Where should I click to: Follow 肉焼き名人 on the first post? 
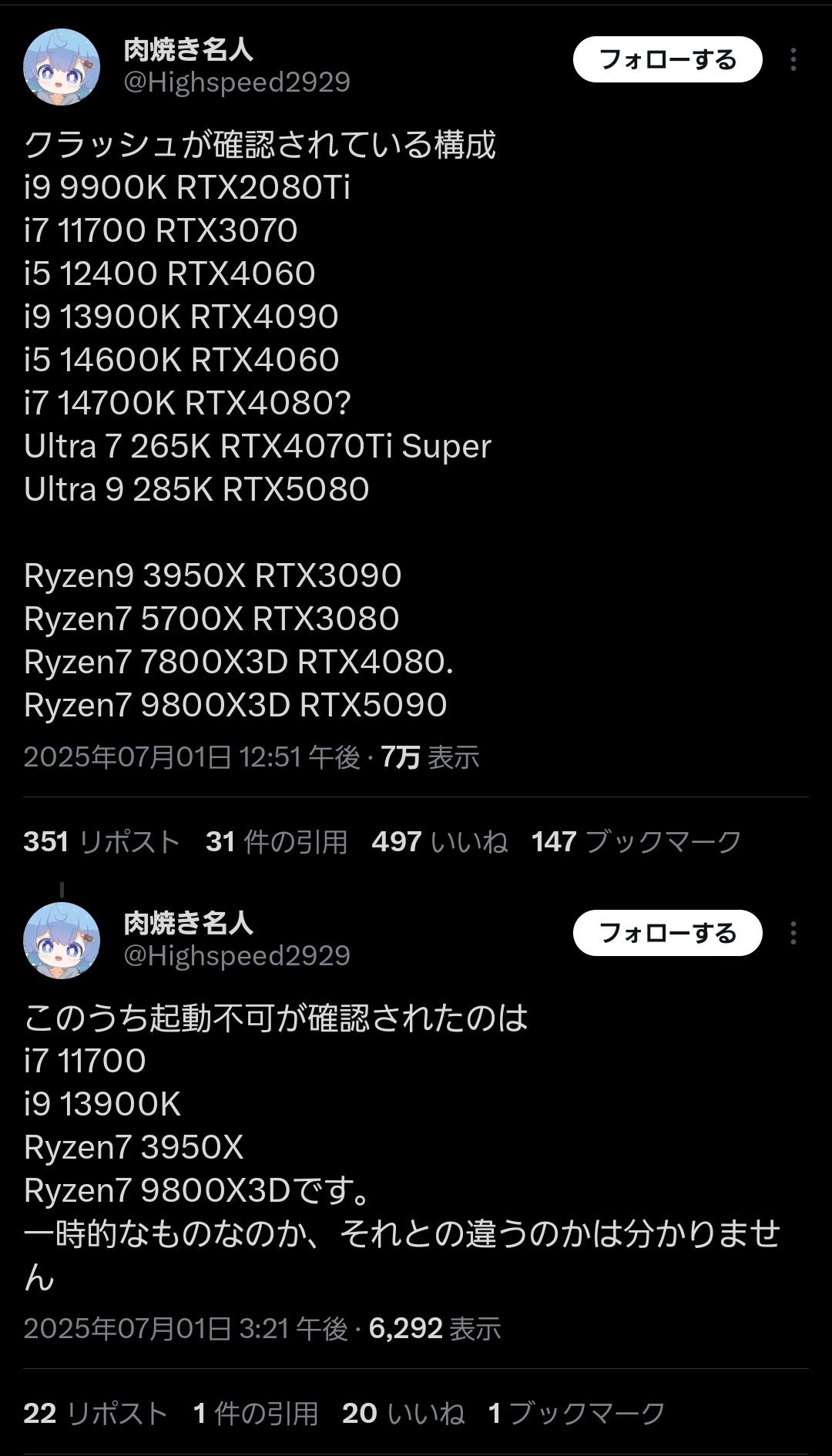(667, 59)
